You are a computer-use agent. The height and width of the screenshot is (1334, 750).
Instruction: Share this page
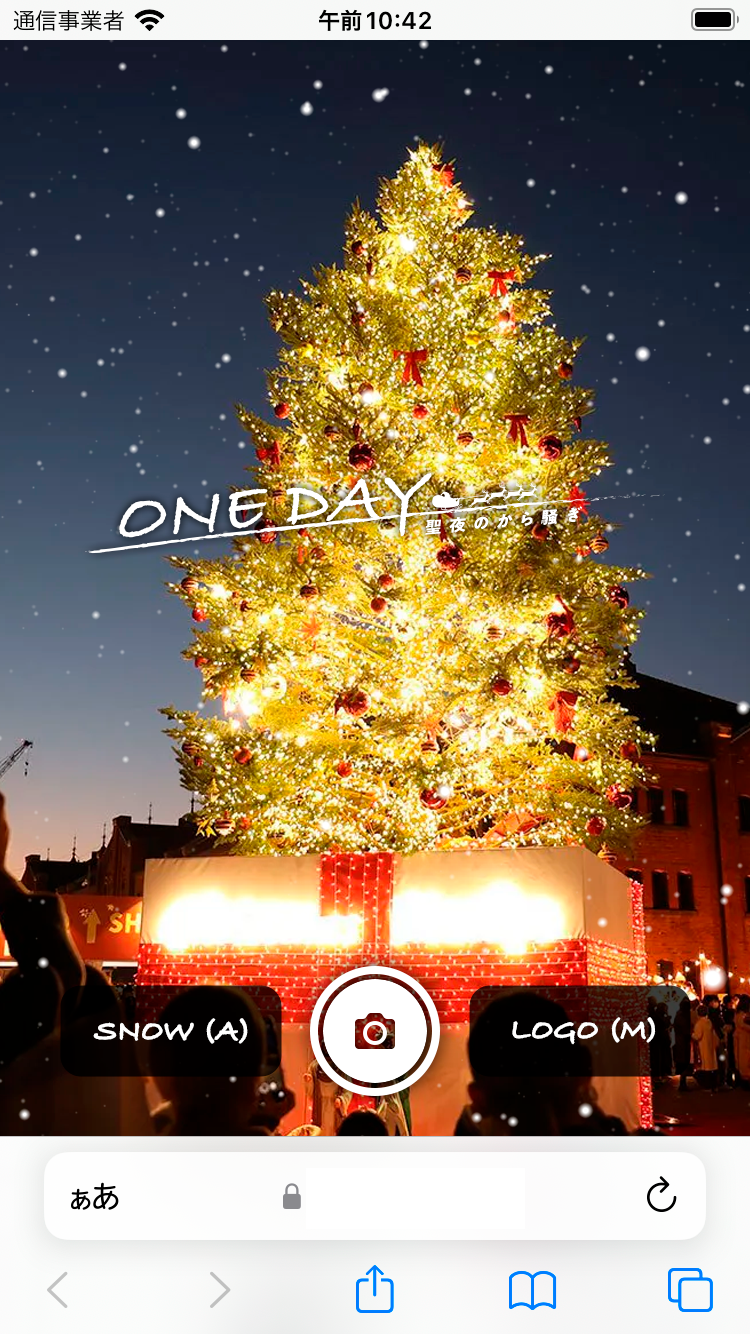point(375,1290)
